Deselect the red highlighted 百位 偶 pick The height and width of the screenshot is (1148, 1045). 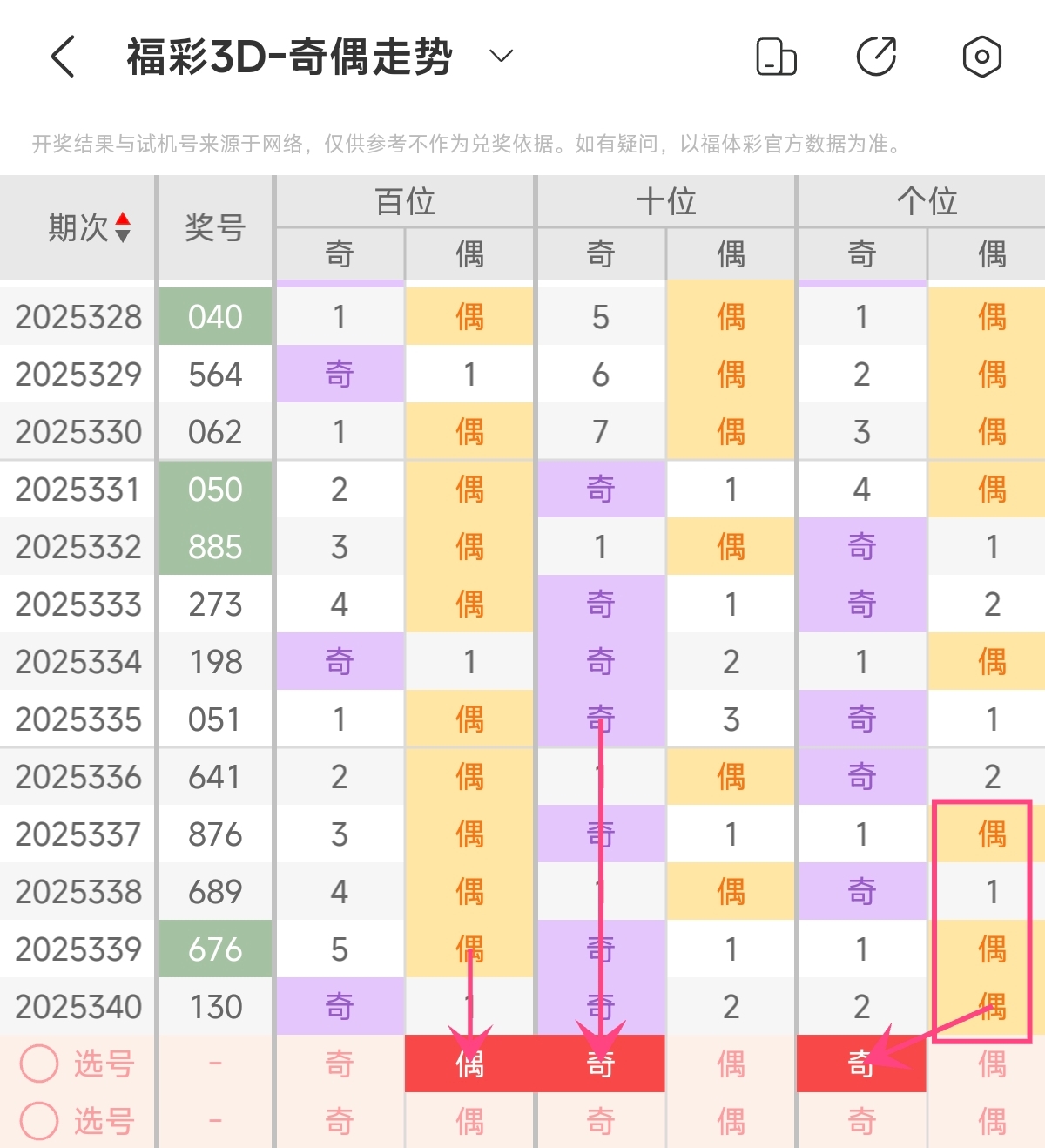(x=469, y=1064)
